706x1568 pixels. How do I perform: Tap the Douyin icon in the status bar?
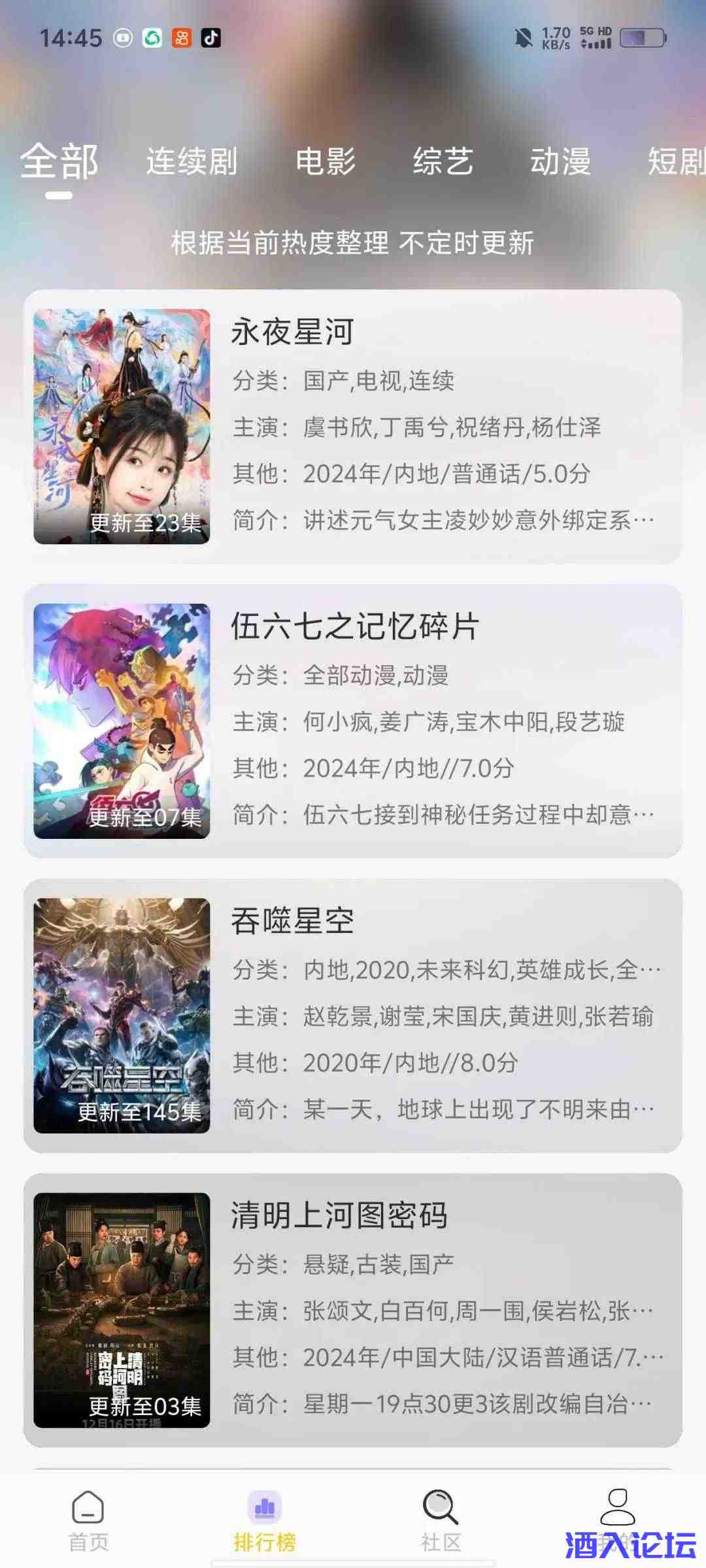[208, 39]
